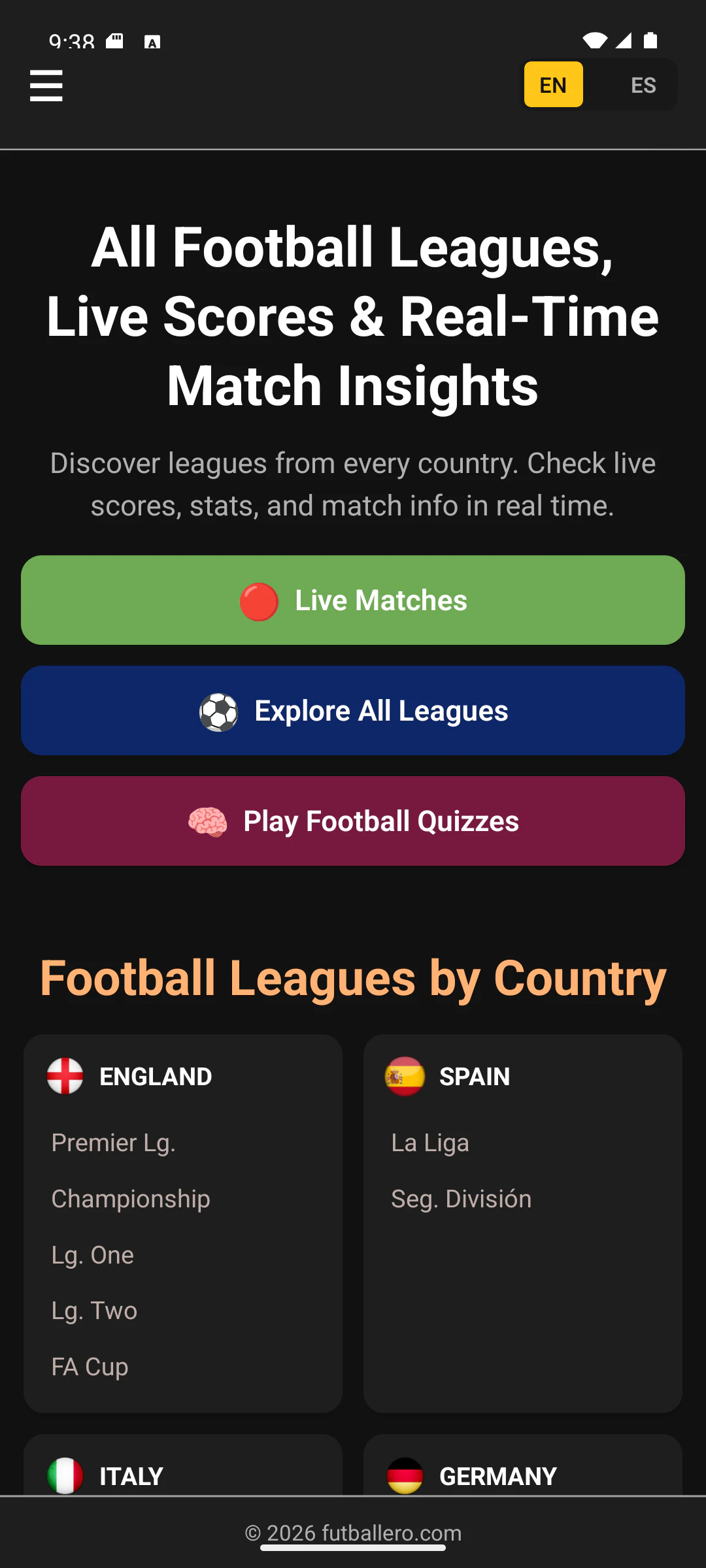Open Live Matches
706x1568 pixels.
(x=353, y=600)
